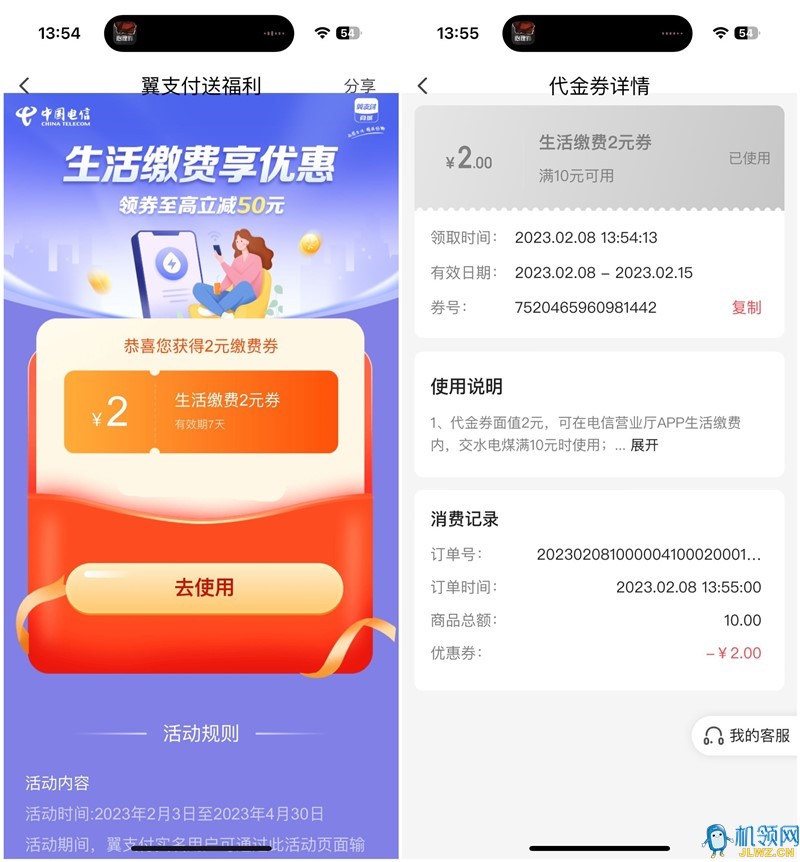Expand the 使用说明 text with 展开
Image resolution: width=800 pixels, height=862 pixels.
[x=644, y=445]
